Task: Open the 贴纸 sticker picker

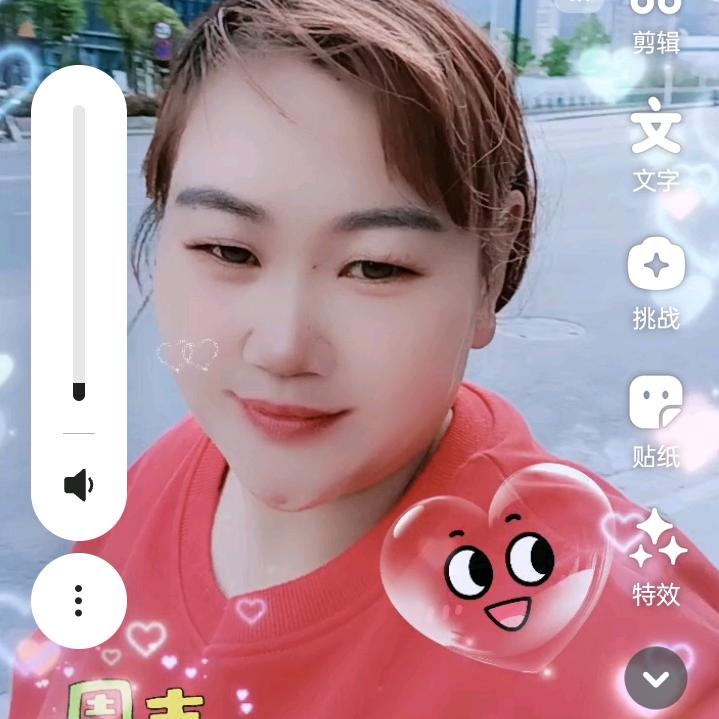Action: coord(656,421)
